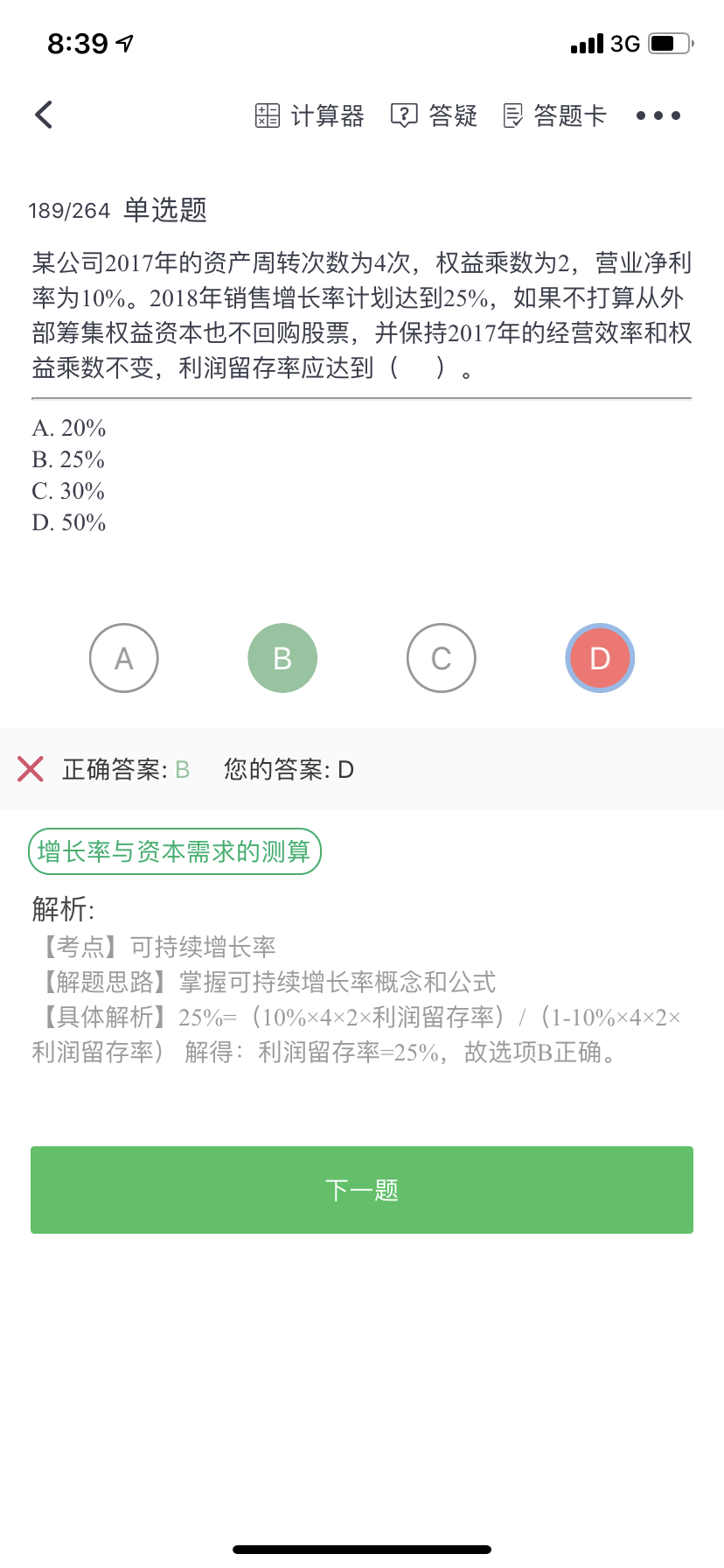Select answer option A circle
Screen dimensions: 724x1568
pyautogui.click(x=124, y=658)
